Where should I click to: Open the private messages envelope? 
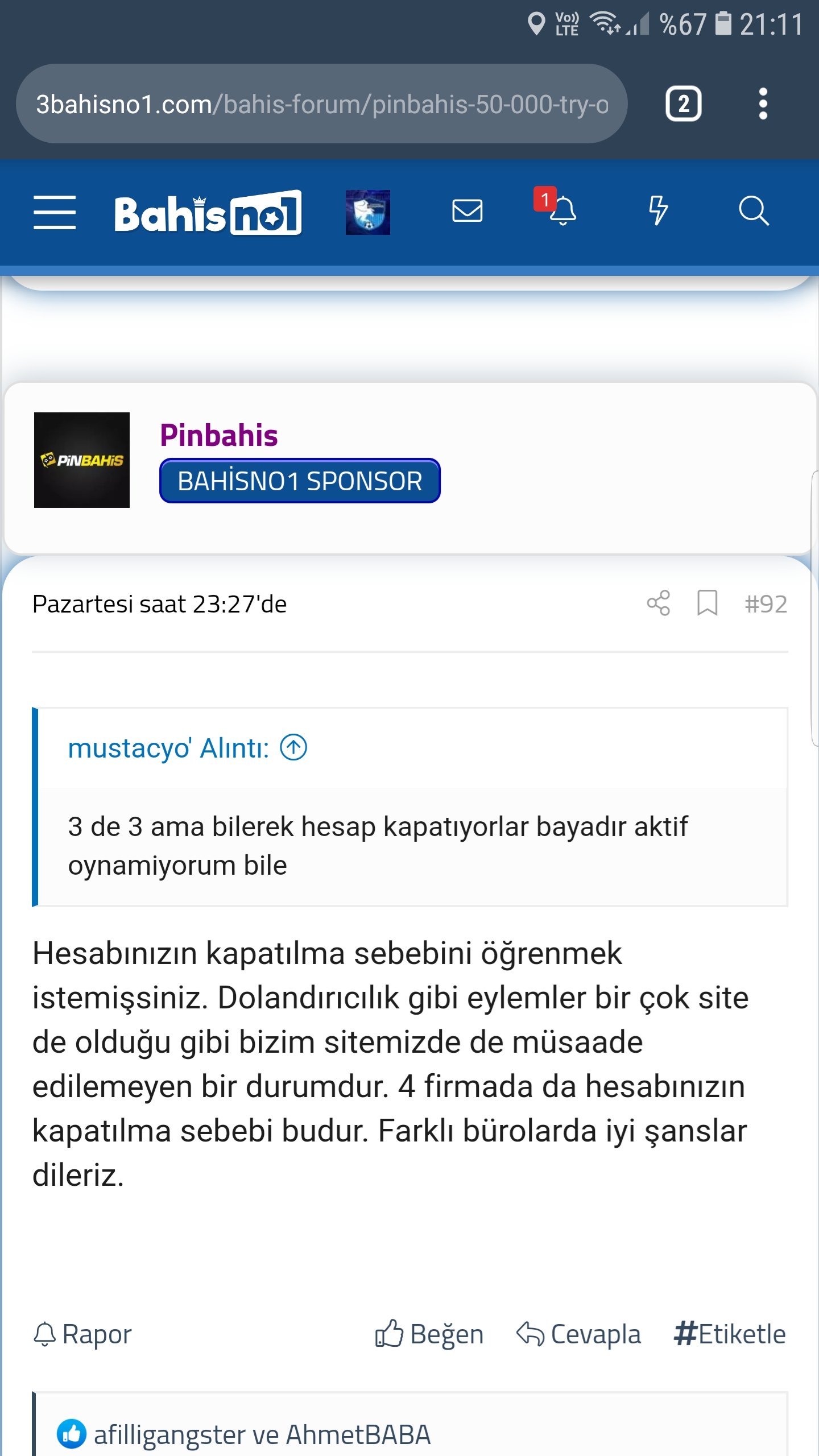(x=467, y=211)
